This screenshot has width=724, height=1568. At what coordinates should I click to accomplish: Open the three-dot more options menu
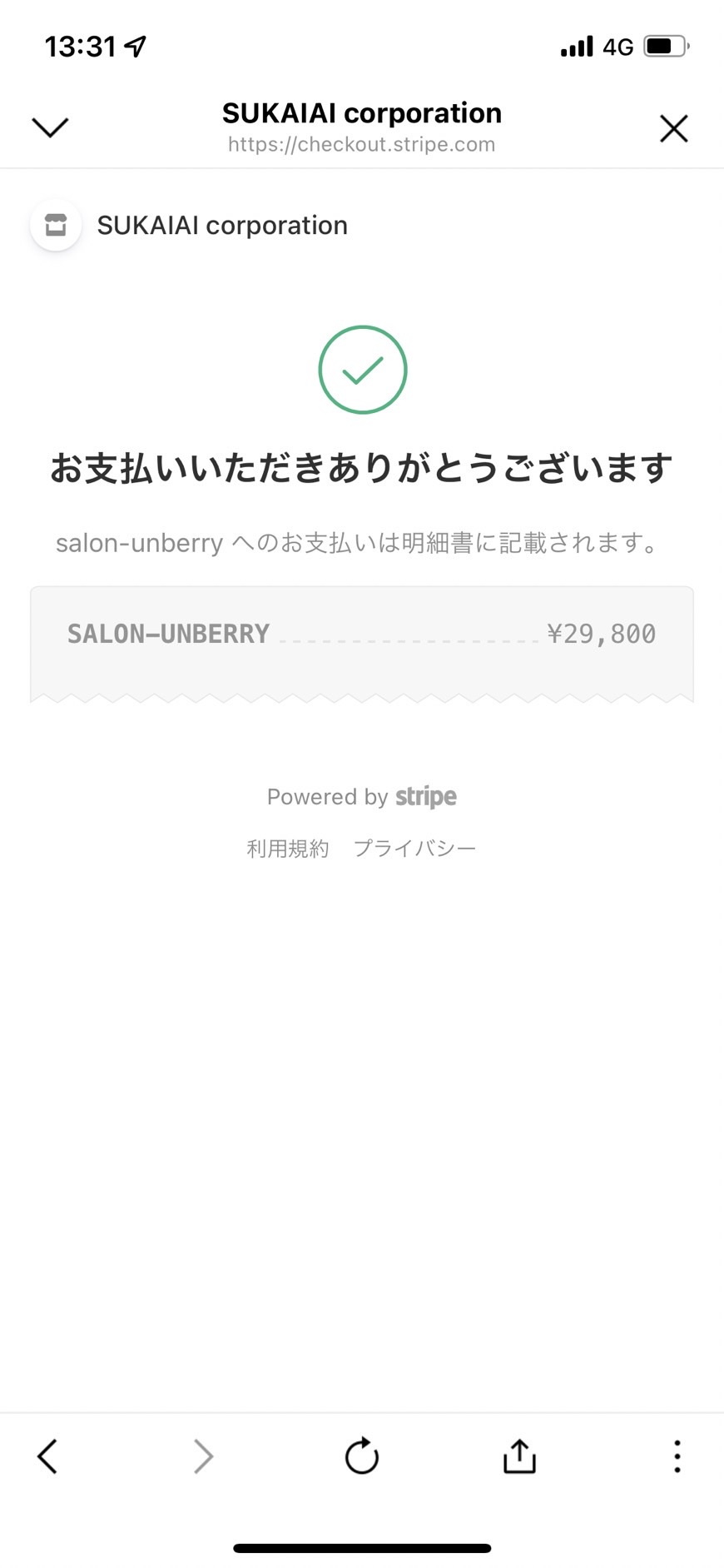pyautogui.click(x=677, y=1456)
